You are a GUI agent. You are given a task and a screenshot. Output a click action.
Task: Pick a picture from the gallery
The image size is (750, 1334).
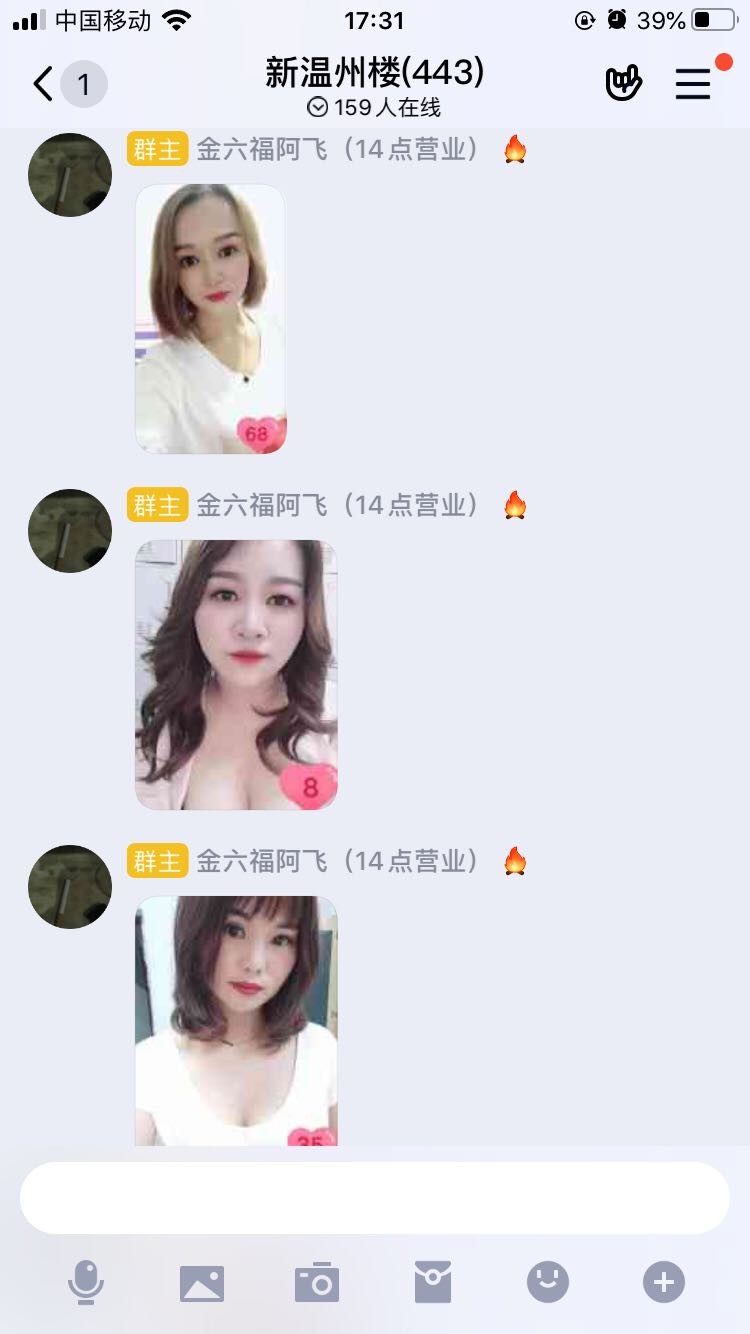202,1282
